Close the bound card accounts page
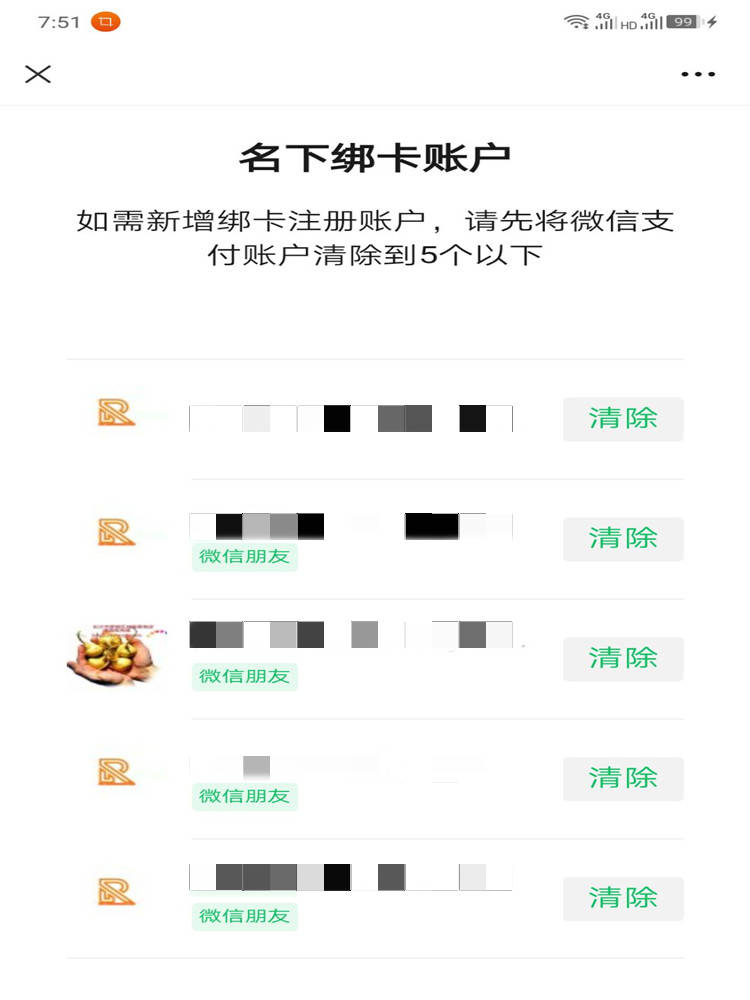This screenshot has width=750, height=1000. pyautogui.click(x=38, y=74)
